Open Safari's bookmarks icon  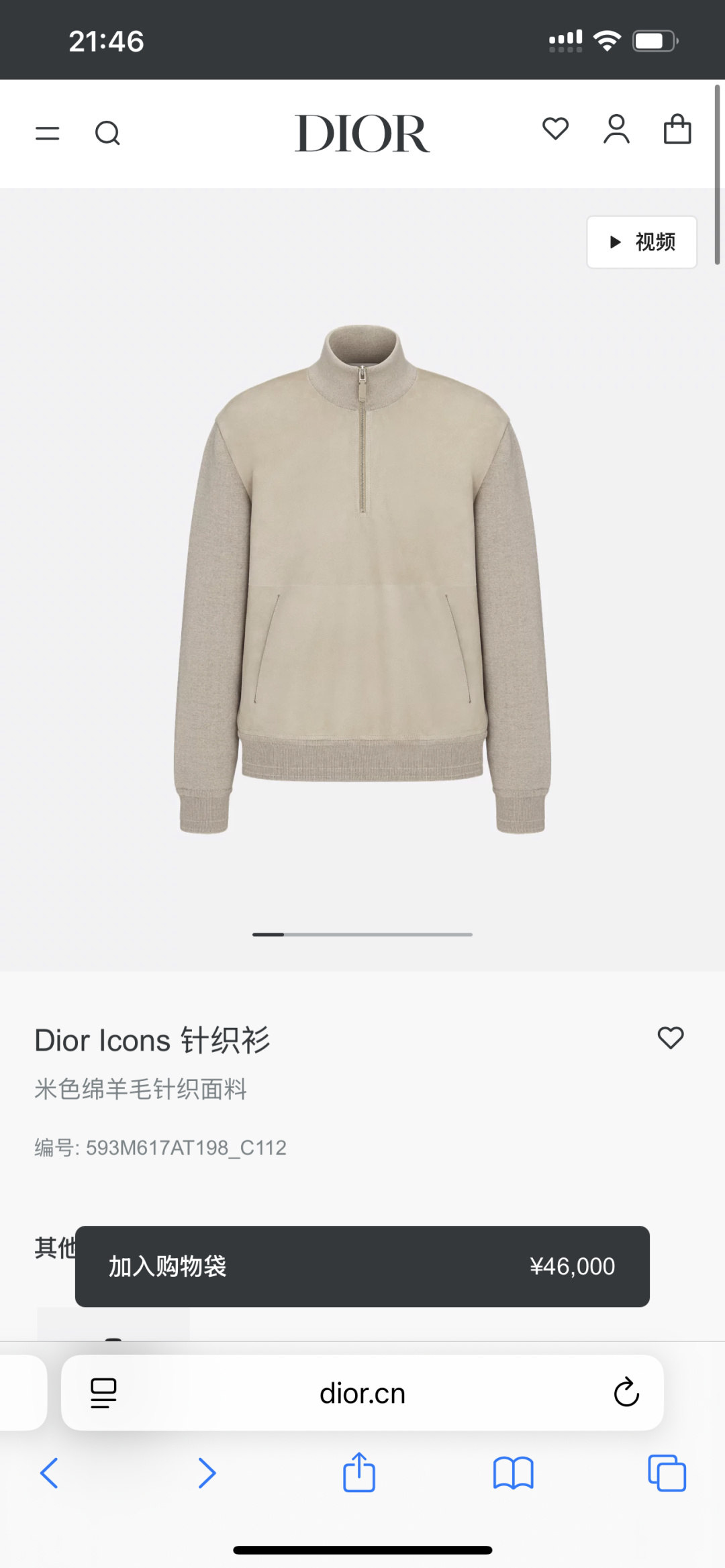(513, 1473)
